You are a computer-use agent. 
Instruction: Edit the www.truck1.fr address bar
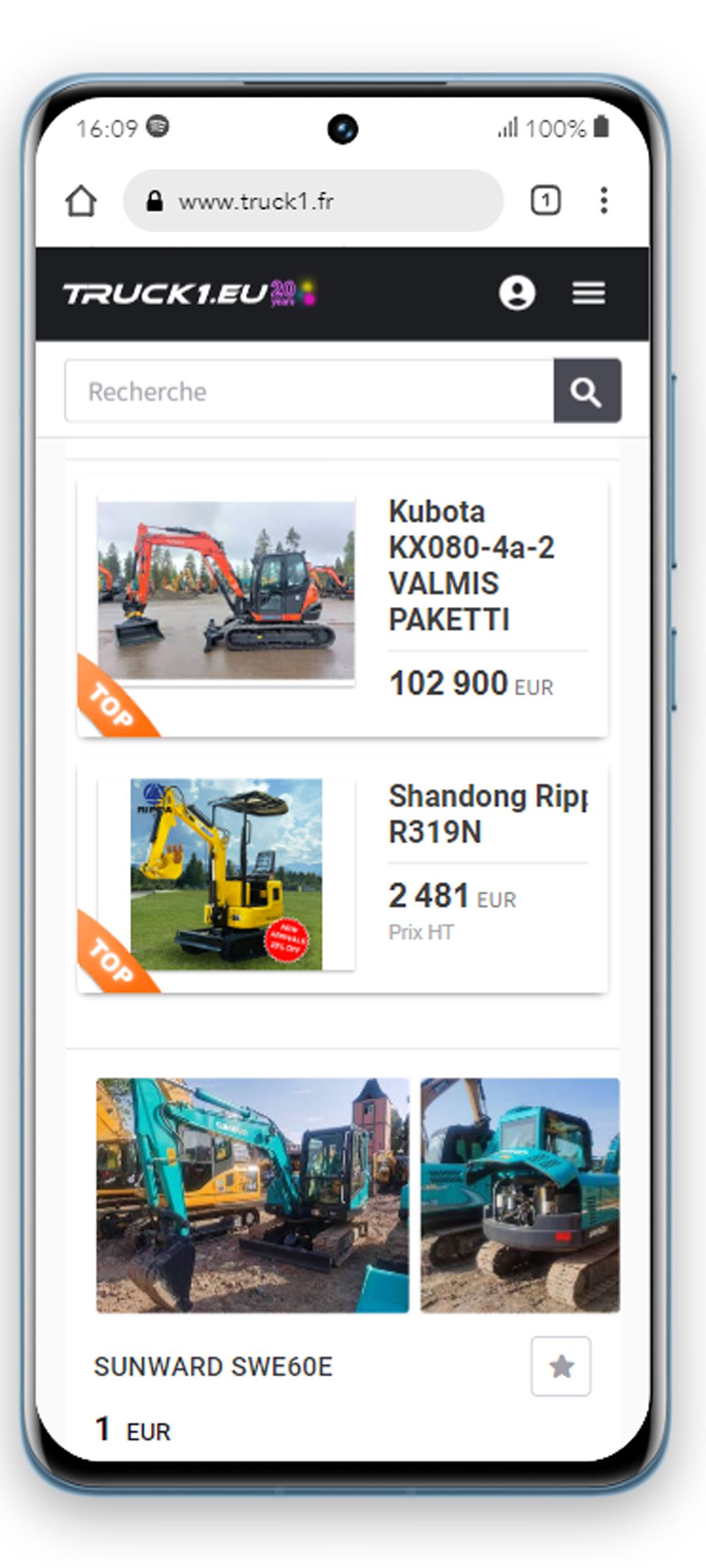314,201
